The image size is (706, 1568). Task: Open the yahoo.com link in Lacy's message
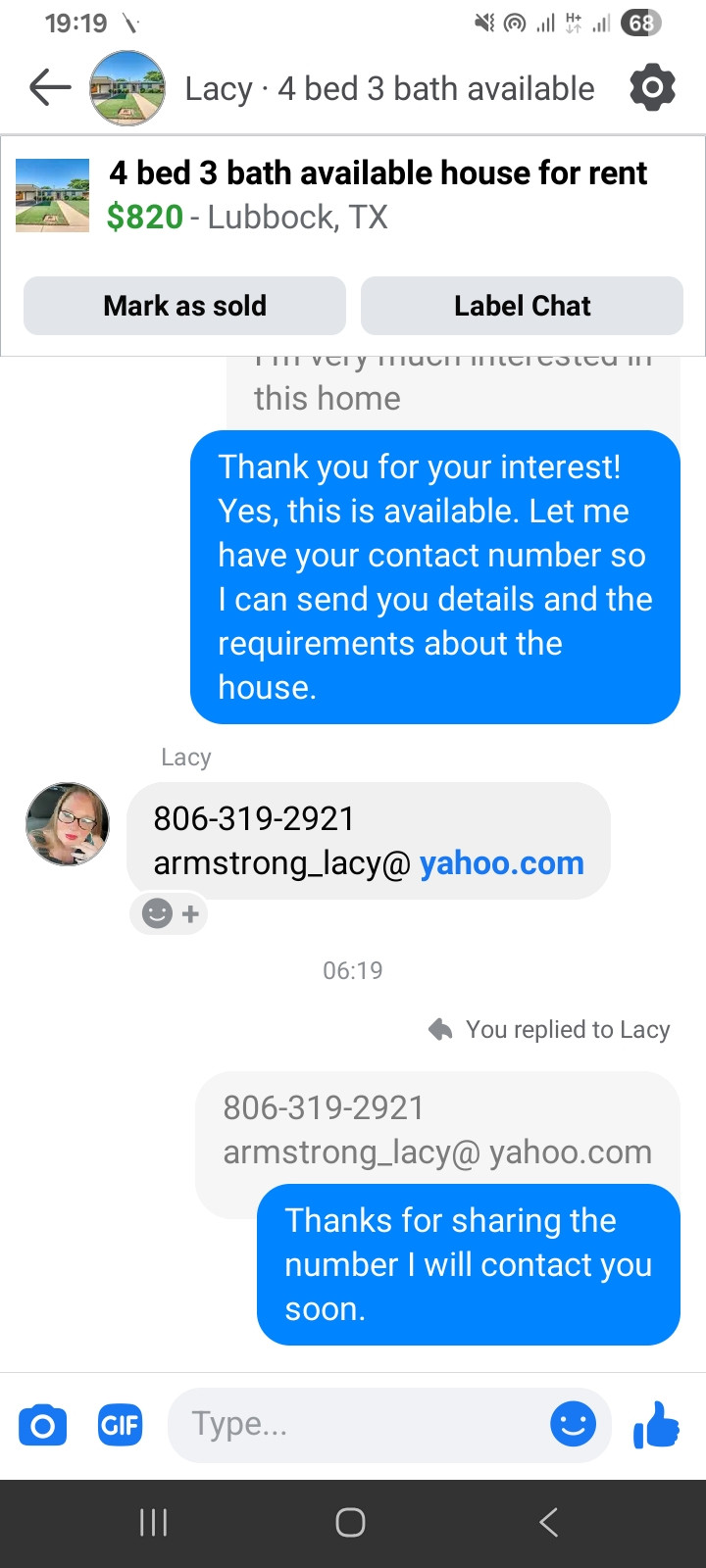pyautogui.click(x=501, y=863)
